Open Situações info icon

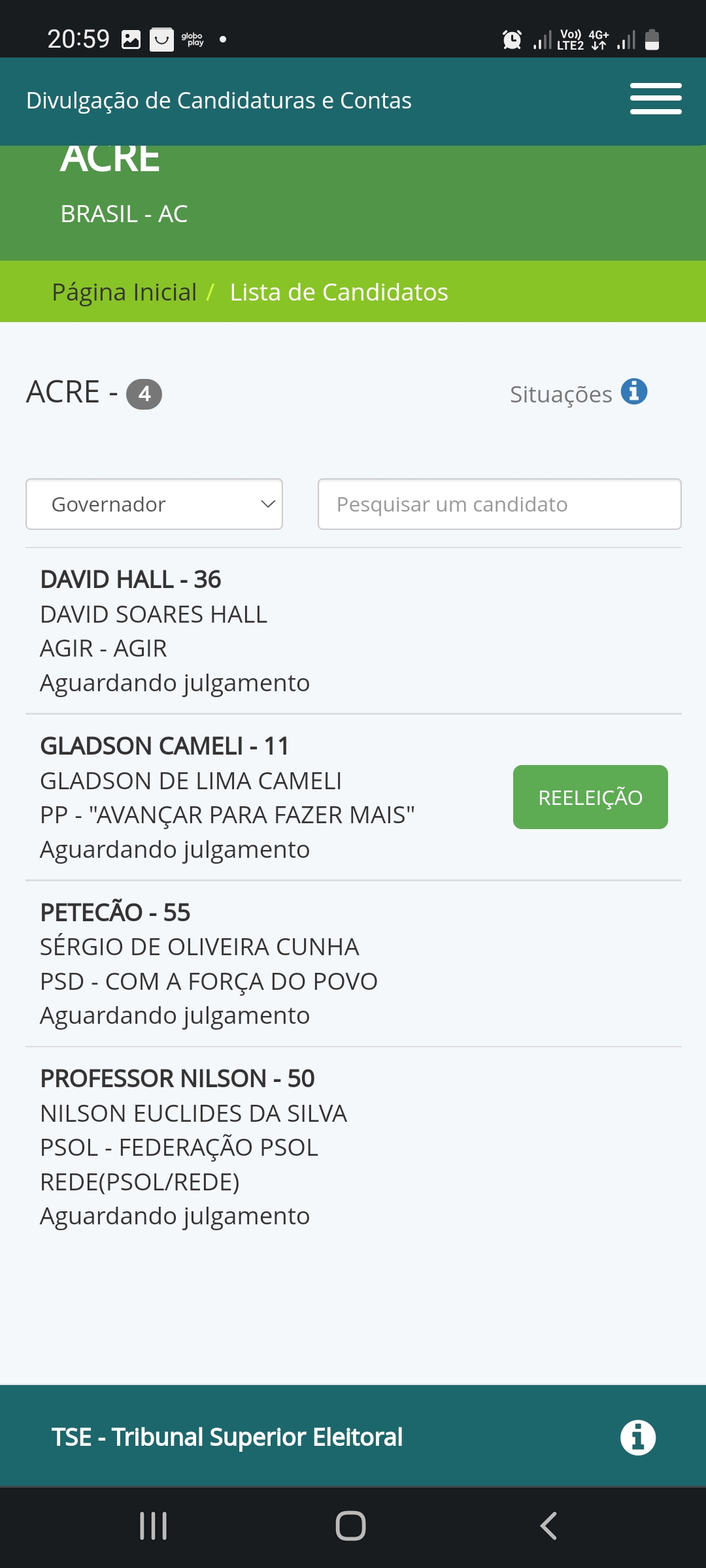pyautogui.click(x=634, y=392)
